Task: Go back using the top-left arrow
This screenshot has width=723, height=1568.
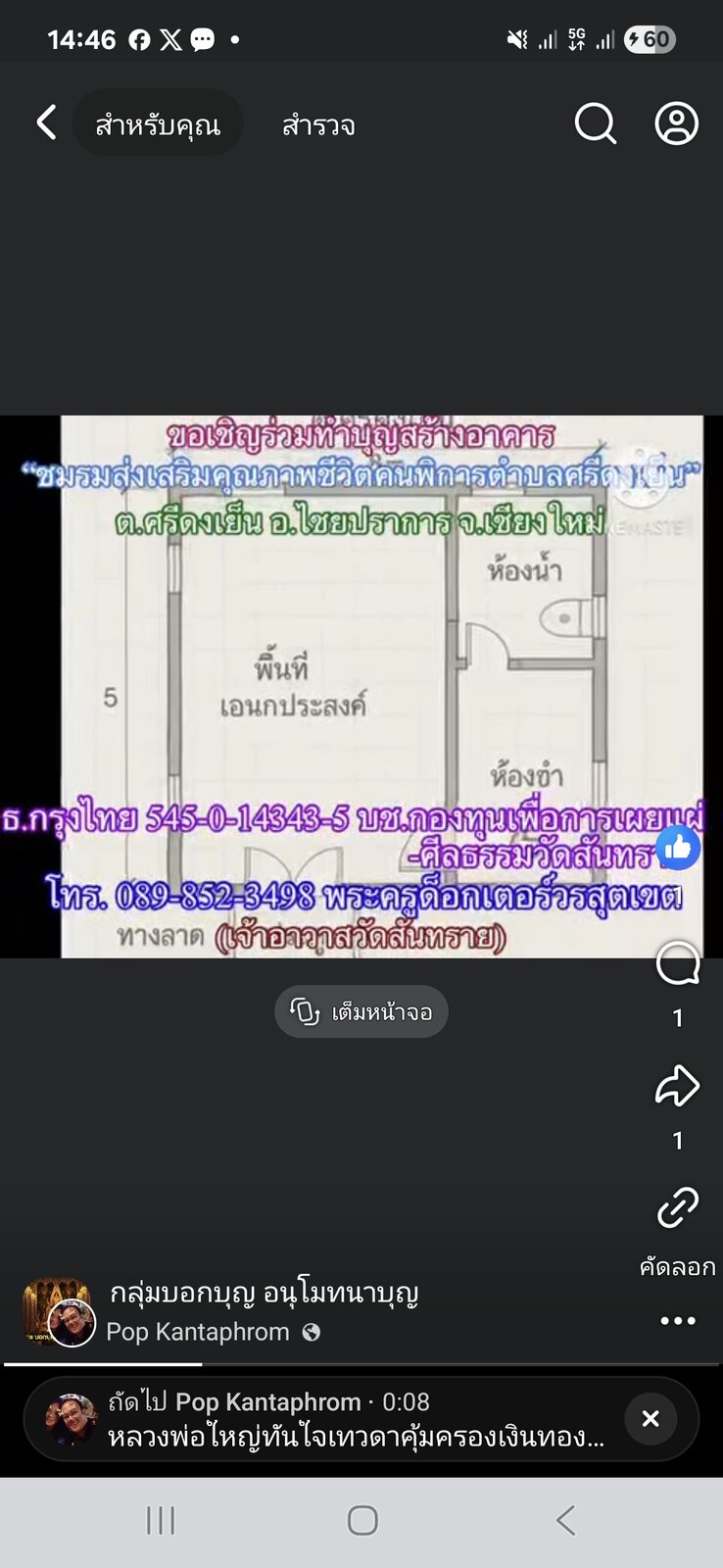Action: tap(46, 123)
